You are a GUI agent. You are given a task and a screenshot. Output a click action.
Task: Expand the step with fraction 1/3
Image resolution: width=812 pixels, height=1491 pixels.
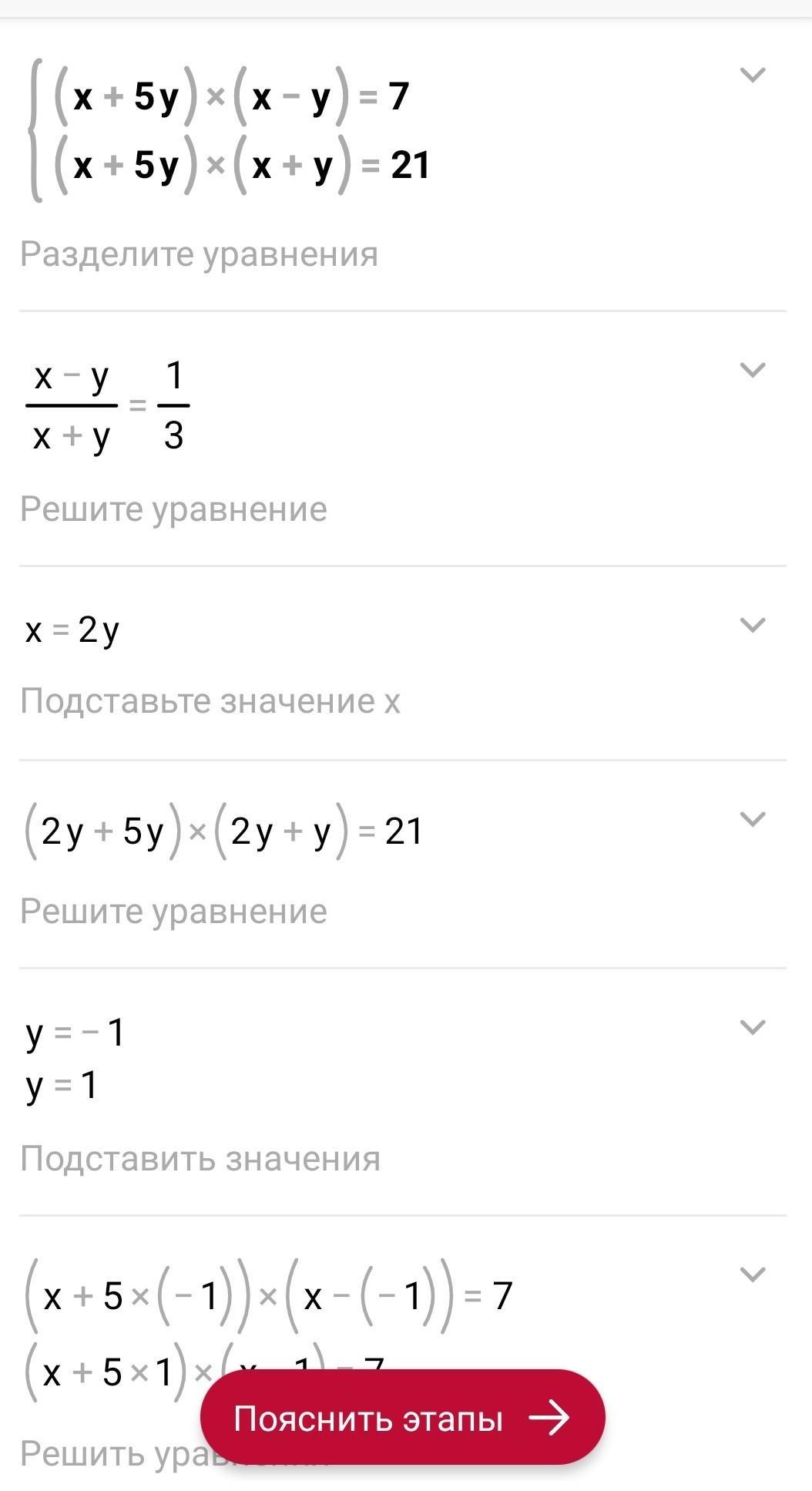click(752, 370)
